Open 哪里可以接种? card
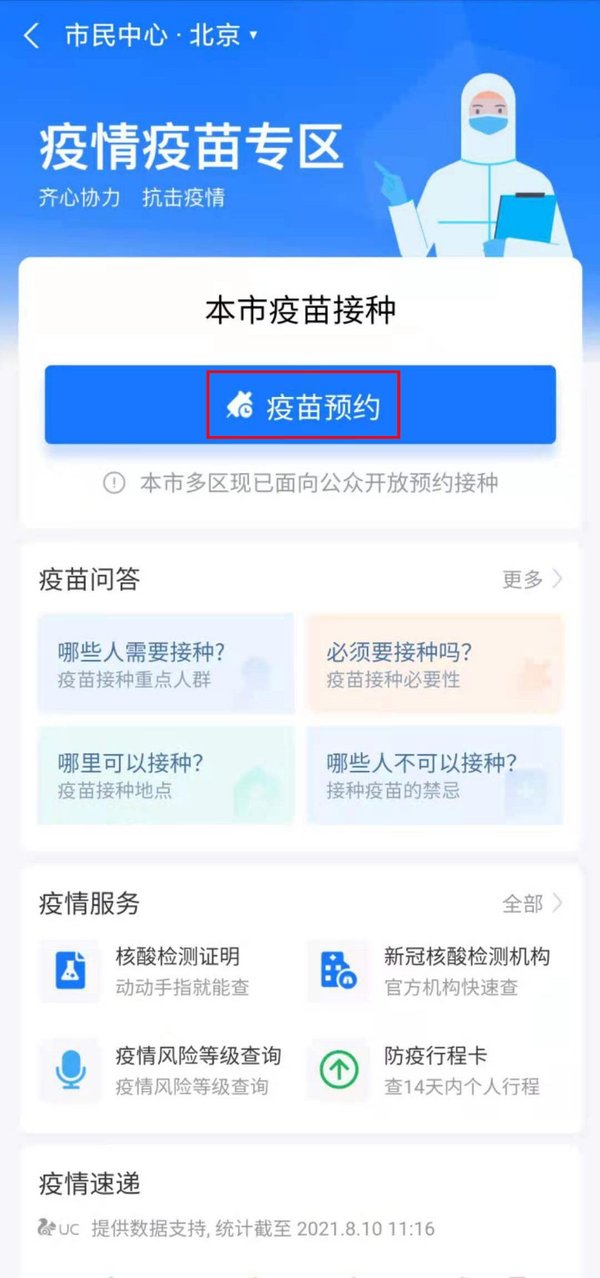The image size is (600, 1278). 166,775
